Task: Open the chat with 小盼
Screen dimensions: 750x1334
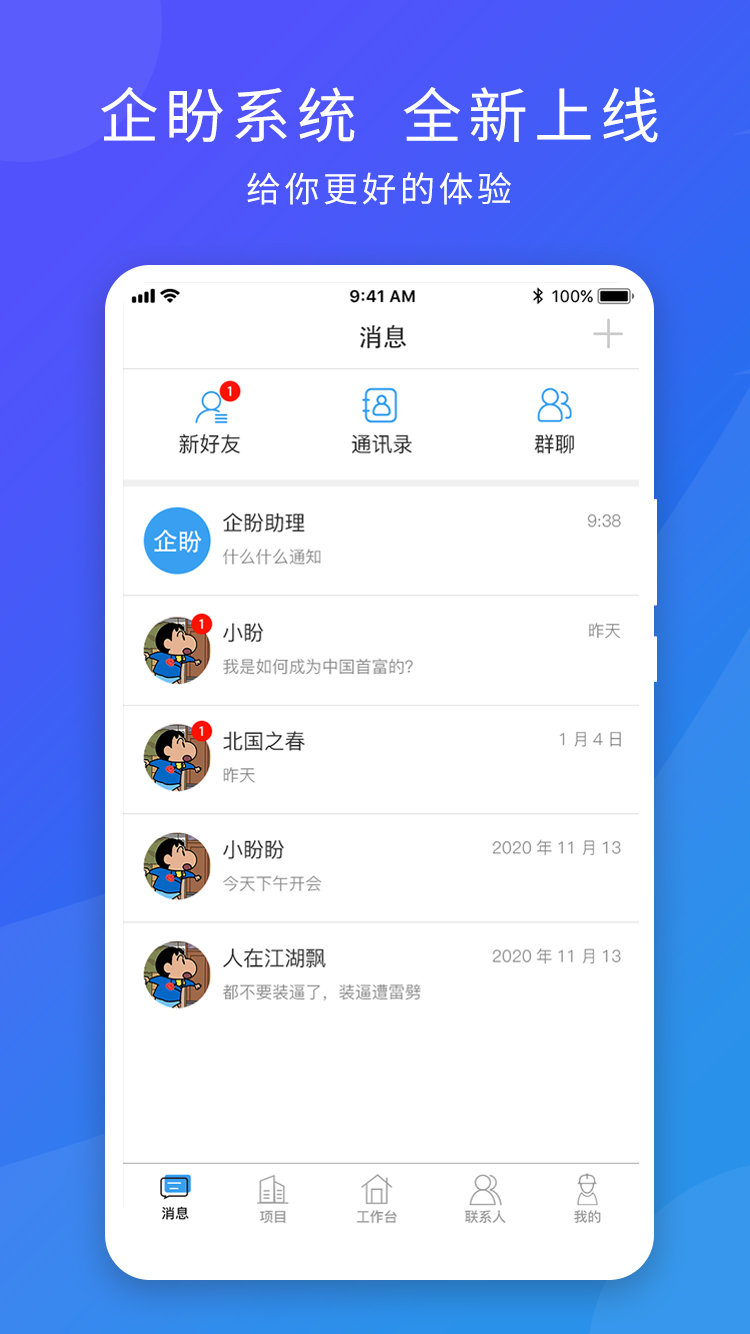Action: click(380, 650)
